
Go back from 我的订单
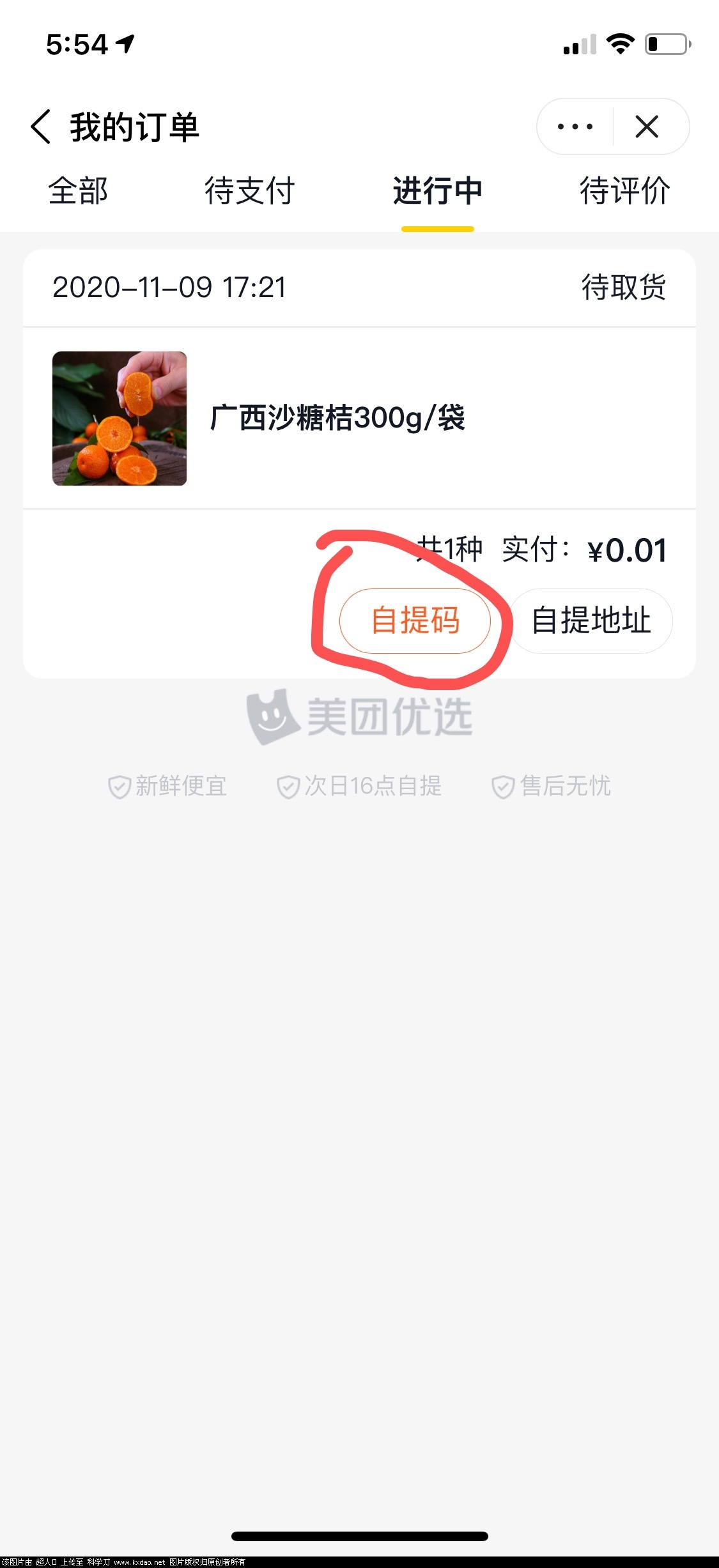[41, 127]
